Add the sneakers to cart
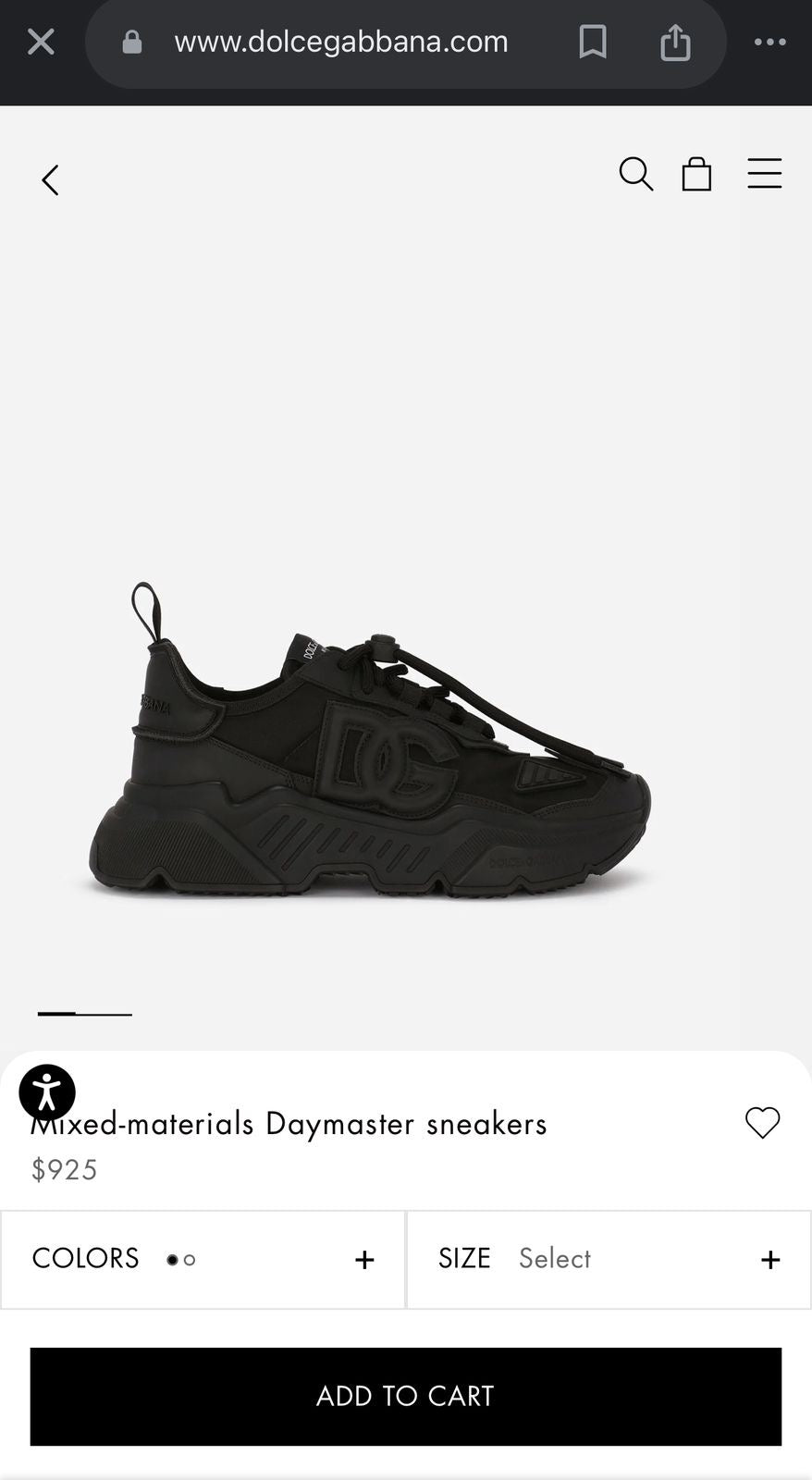Viewport: 812px width, 1480px height. (405, 1396)
